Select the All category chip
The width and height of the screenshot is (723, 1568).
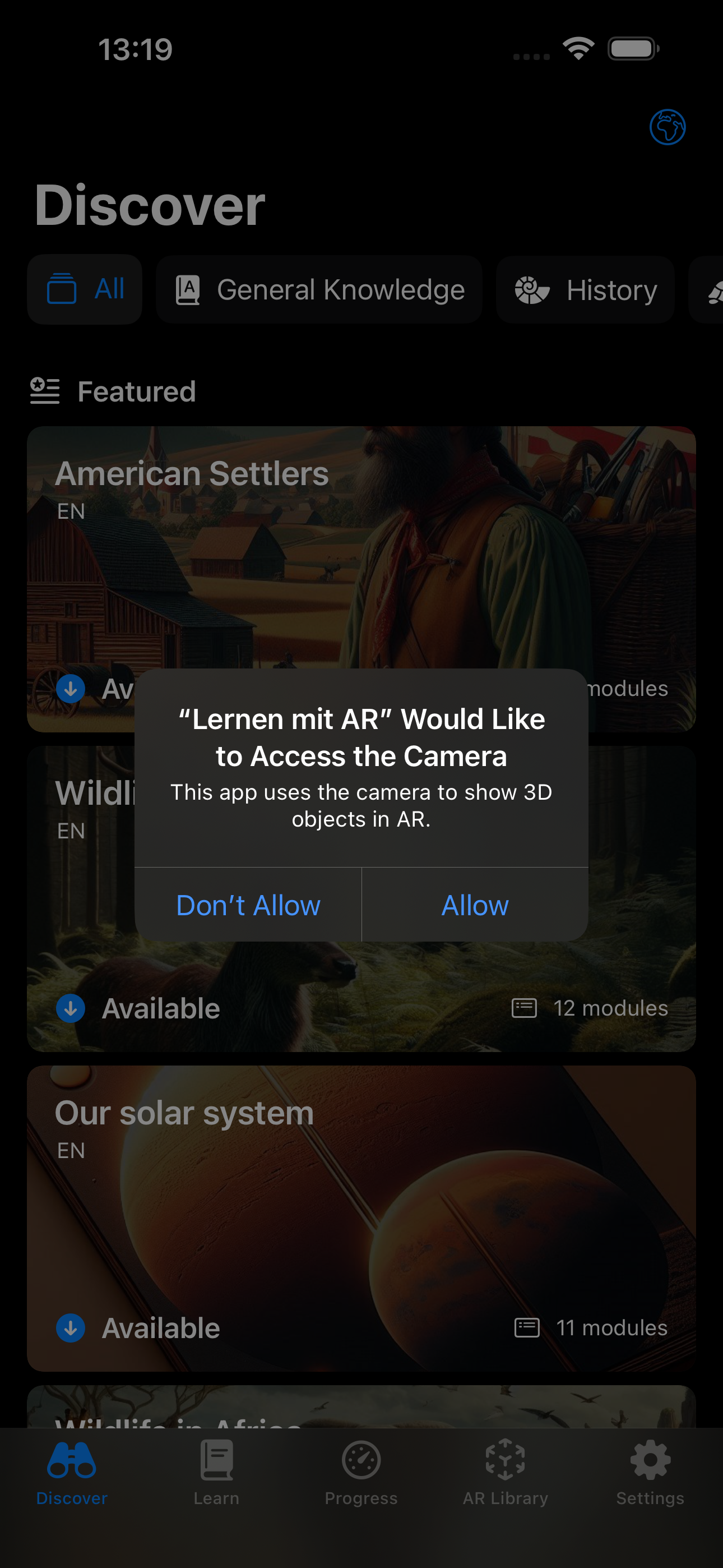point(85,289)
